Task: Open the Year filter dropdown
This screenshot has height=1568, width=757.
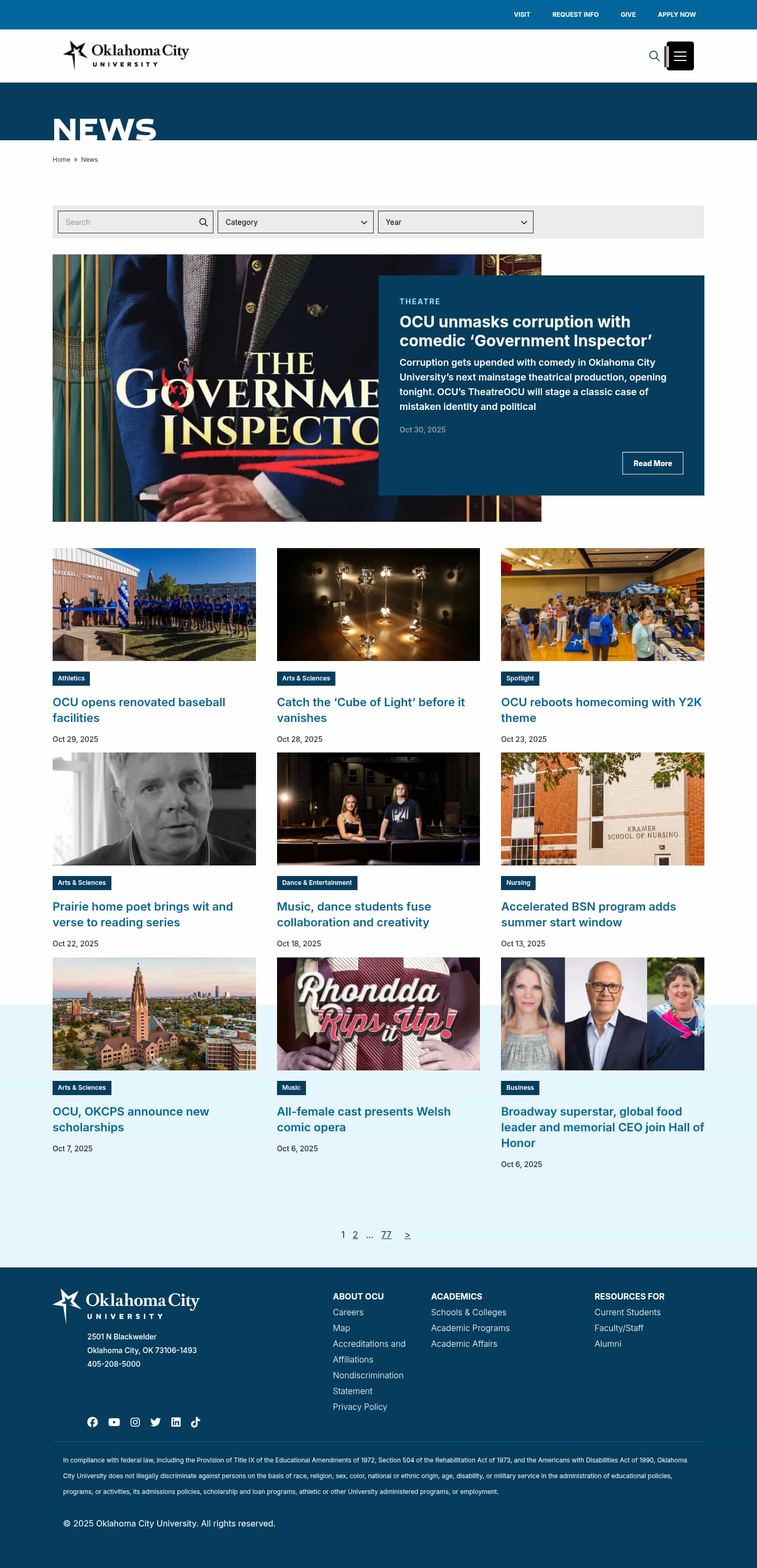Action: [x=456, y=222]
